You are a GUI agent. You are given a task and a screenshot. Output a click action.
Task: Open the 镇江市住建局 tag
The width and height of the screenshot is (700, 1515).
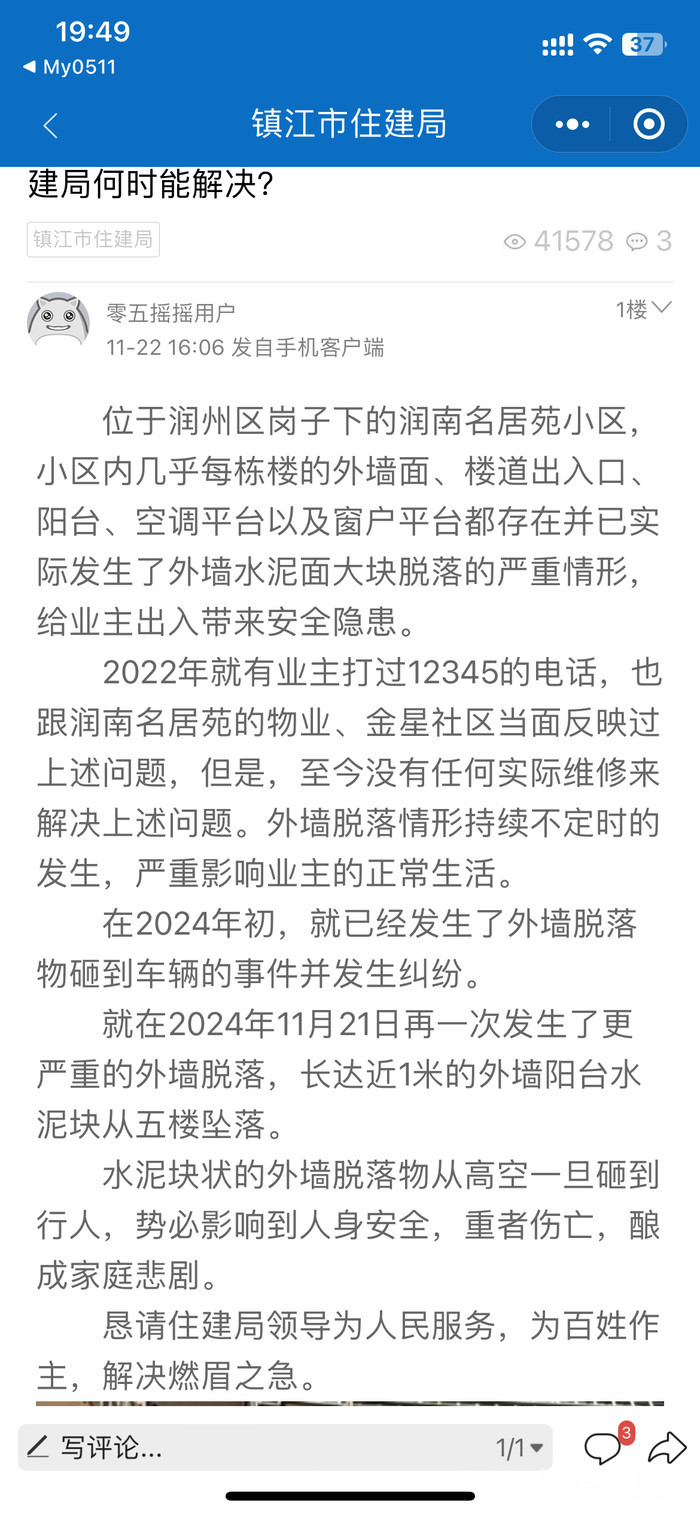[x=93, y=240]
